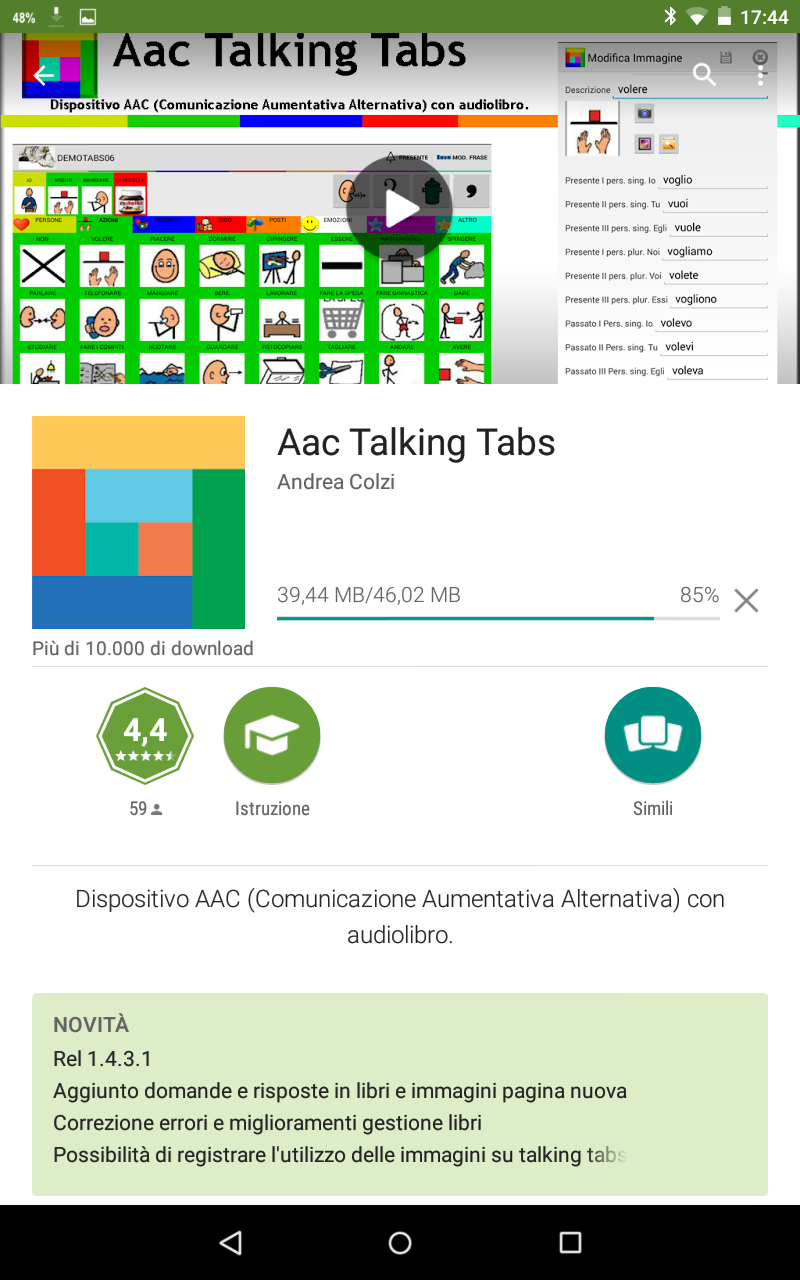Open the 4,4 star ratings badge
The image size is (800, 1280).
[x=145, y=737]
